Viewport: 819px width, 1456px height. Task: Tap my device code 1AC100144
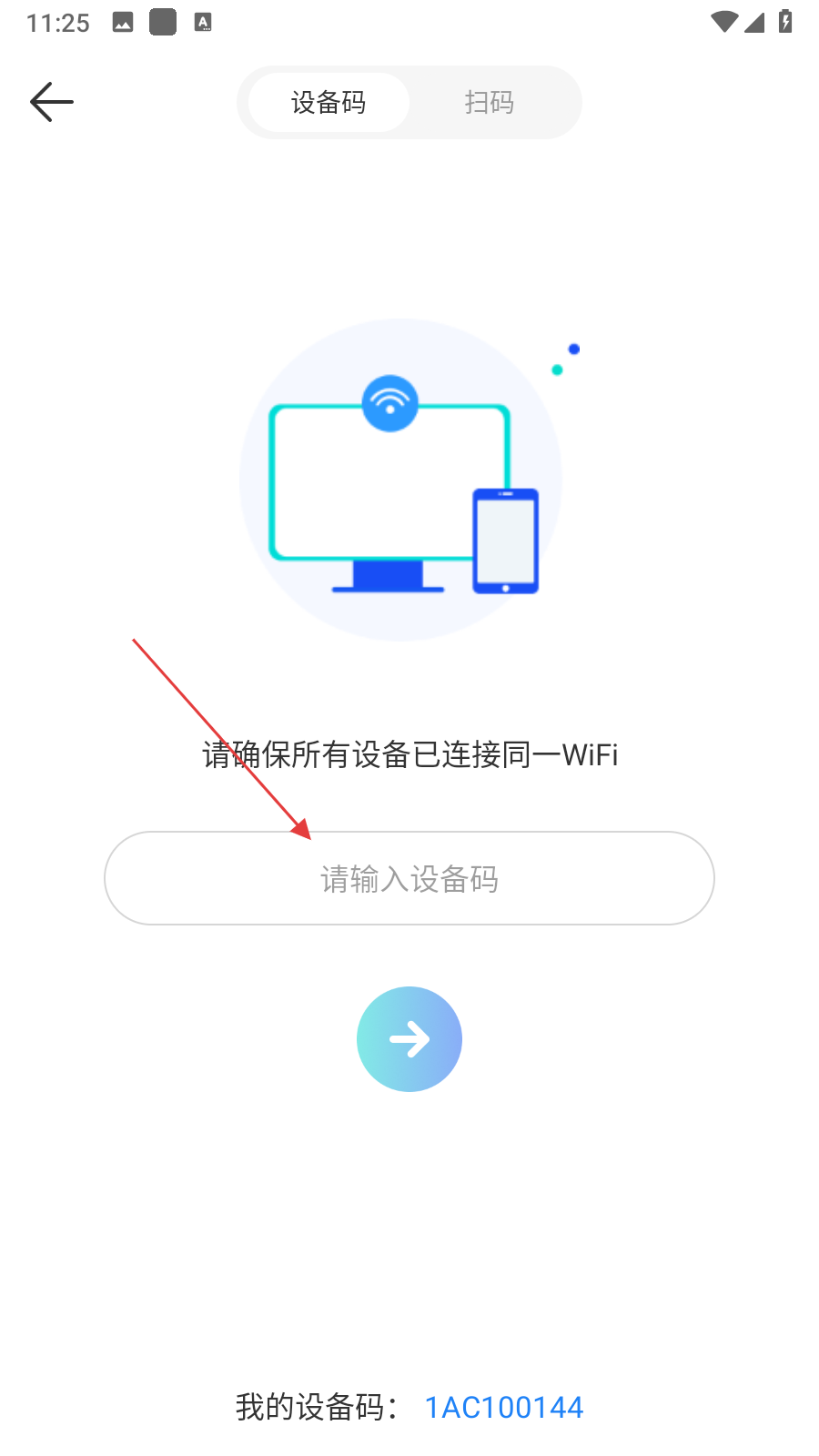click(504, 1408)
